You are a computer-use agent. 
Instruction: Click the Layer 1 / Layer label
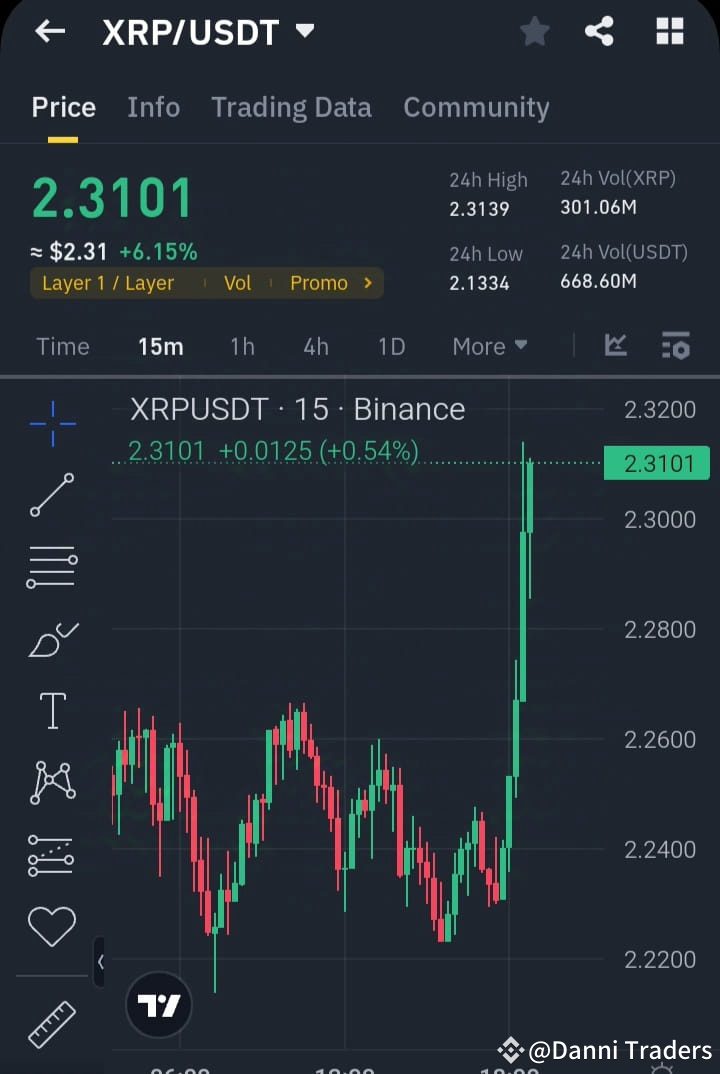(108, 283)
